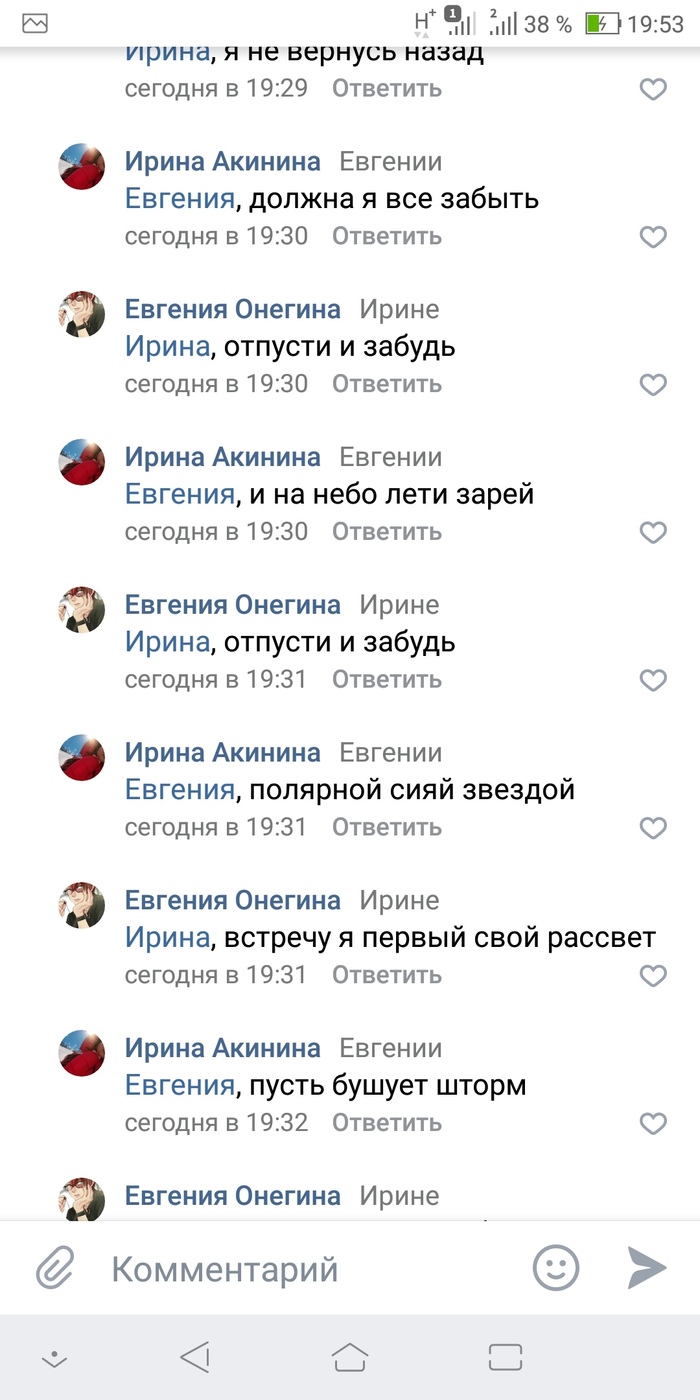
Task: Open Ирина Акинина's avatar by "полярной сияй звездой"
Action: (x=82, y=757)
